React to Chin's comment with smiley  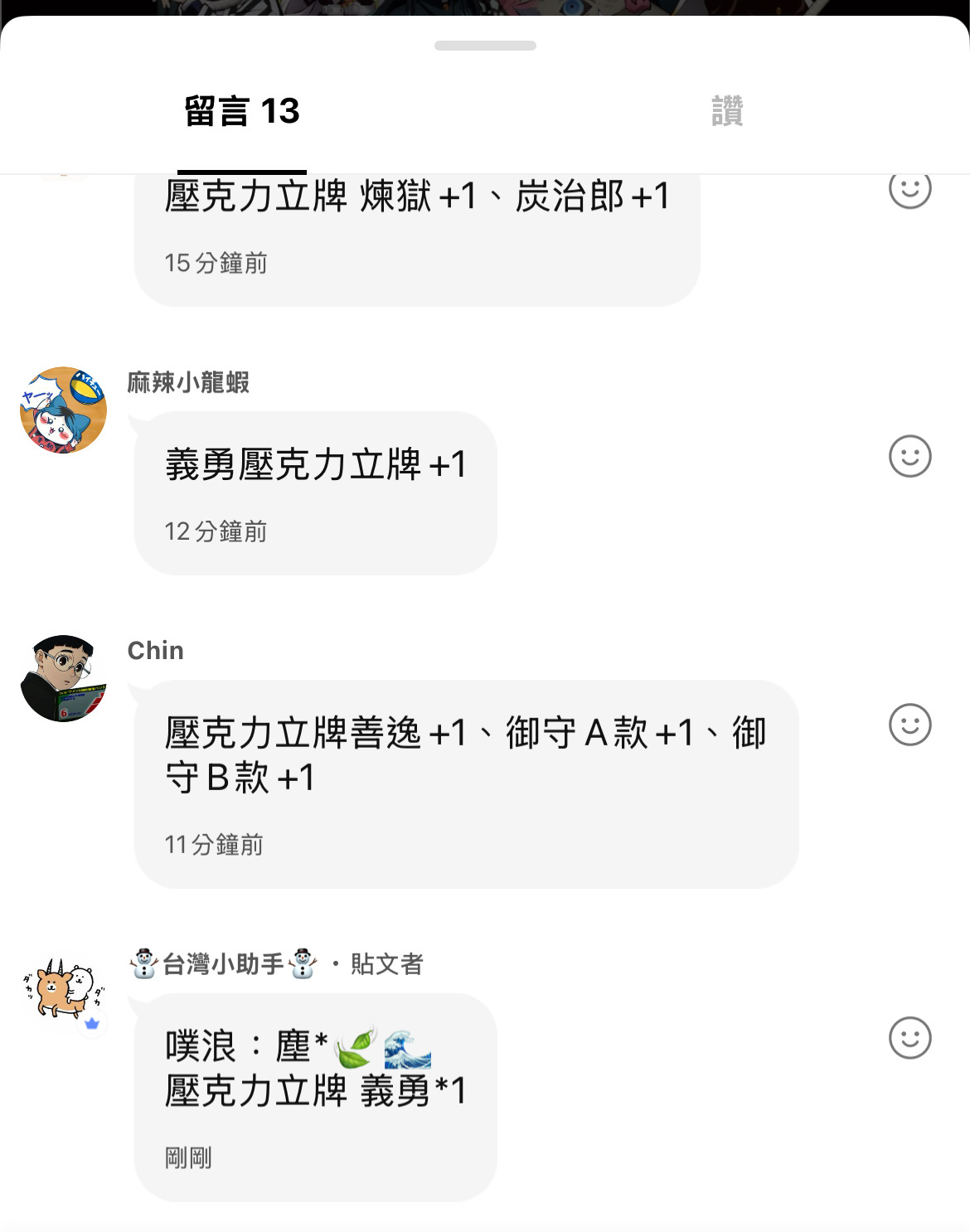click(x=909, y=725)
